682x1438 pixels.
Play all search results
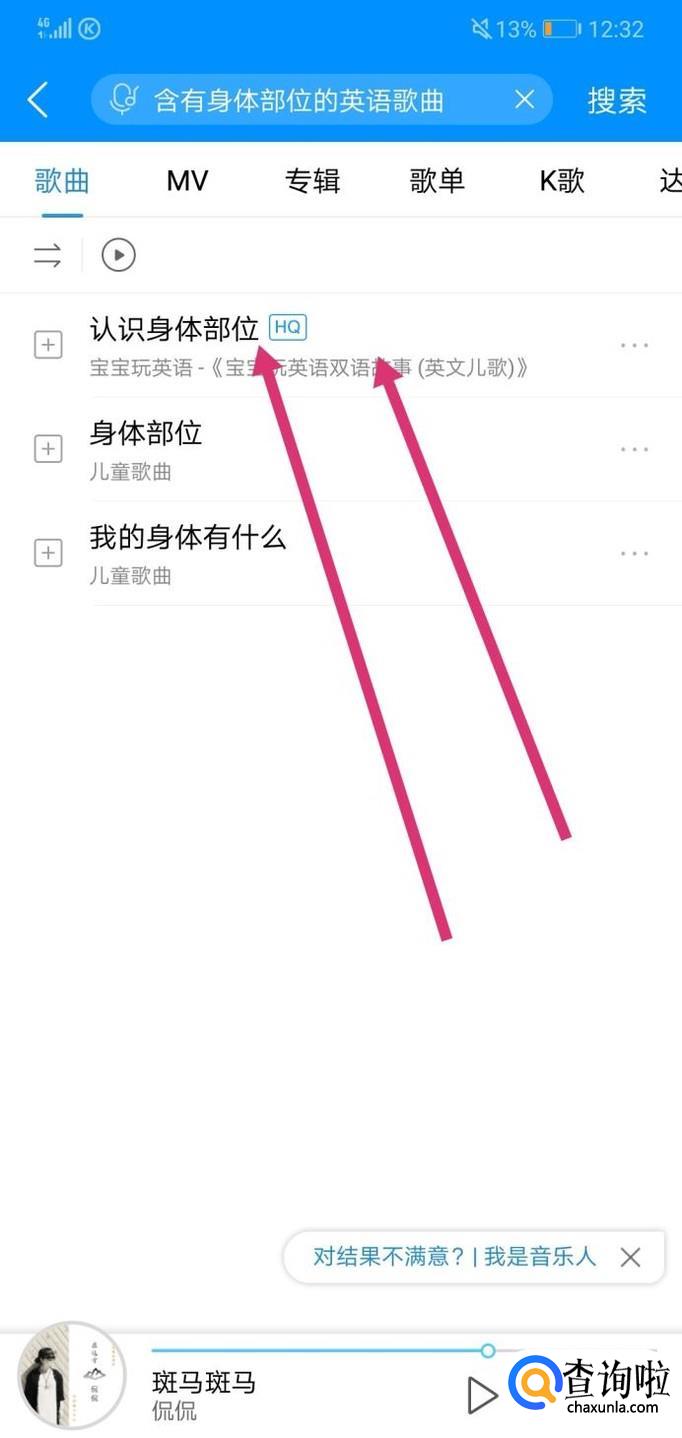point(118,255)
